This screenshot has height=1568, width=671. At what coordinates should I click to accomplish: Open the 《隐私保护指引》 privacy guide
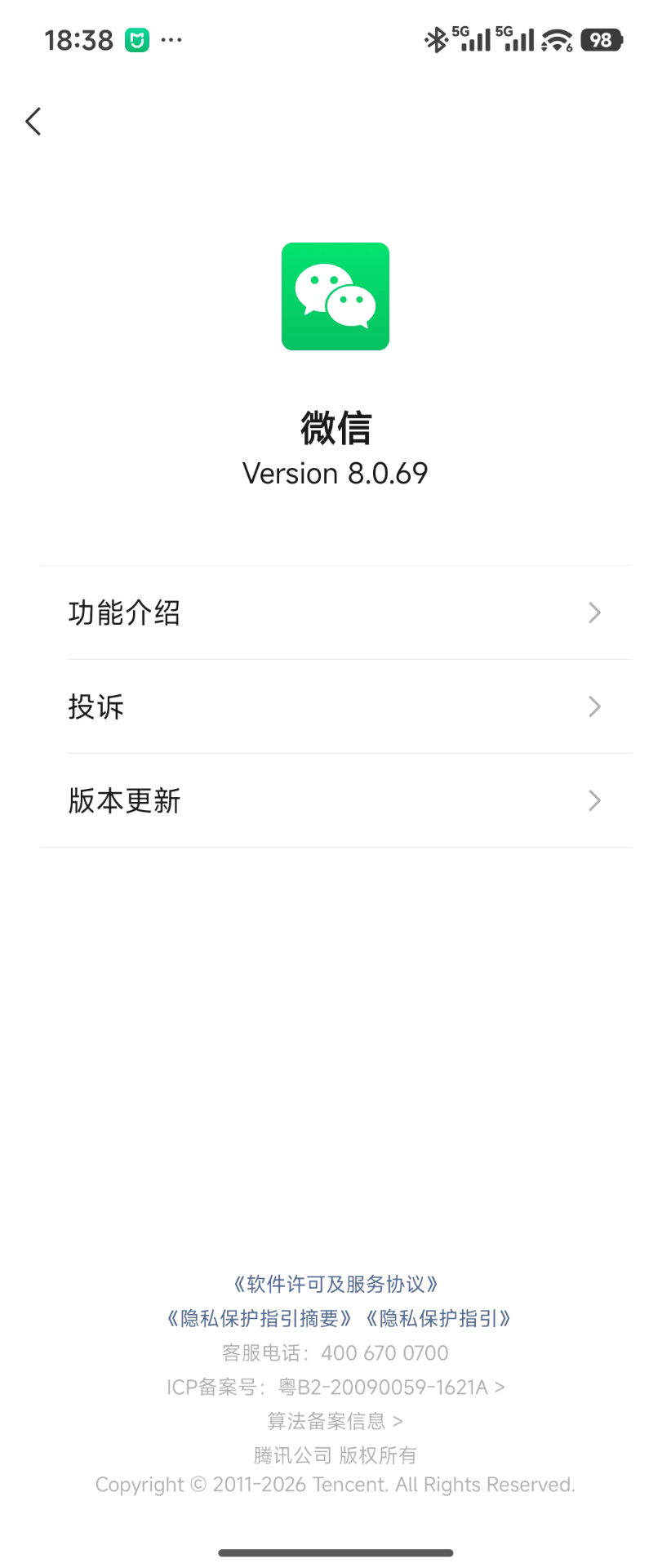440,1318
